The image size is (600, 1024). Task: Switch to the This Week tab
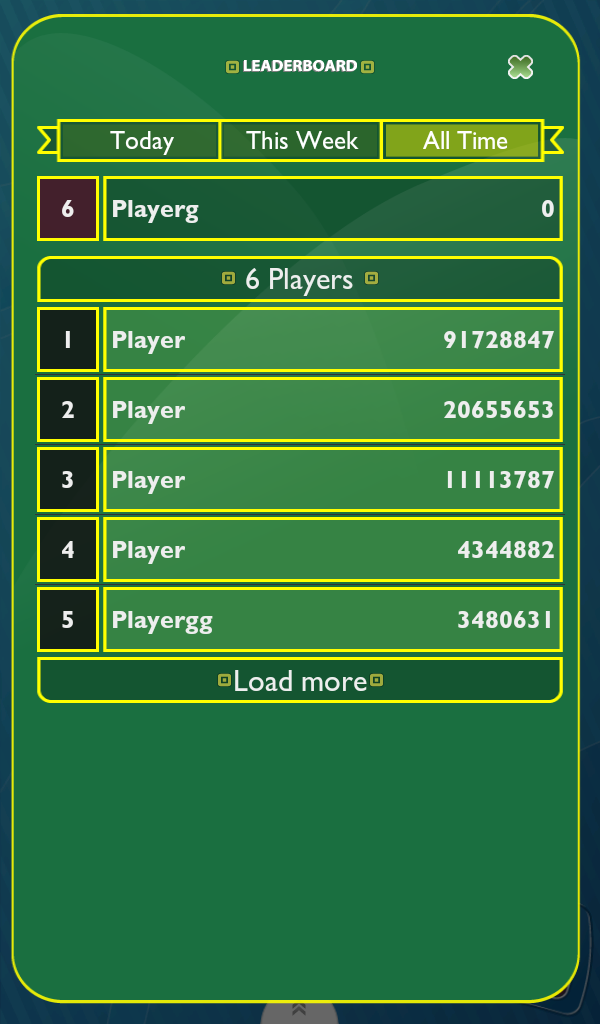(x=301, y=141)
